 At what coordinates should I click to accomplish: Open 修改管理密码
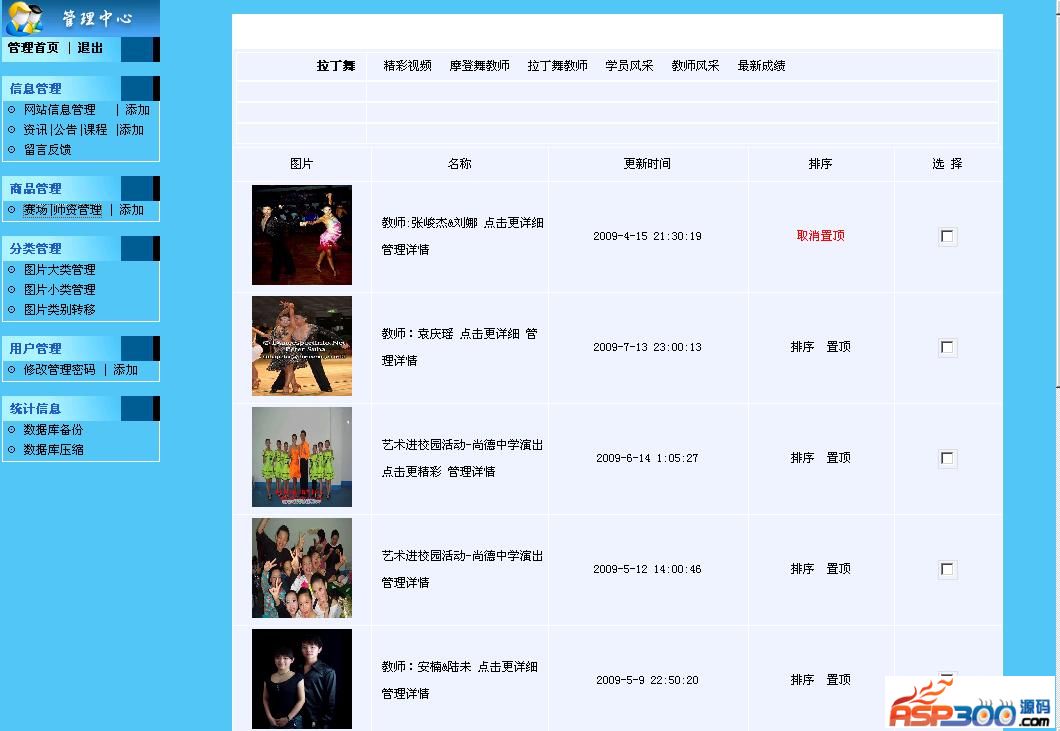[x=60, y=370]
